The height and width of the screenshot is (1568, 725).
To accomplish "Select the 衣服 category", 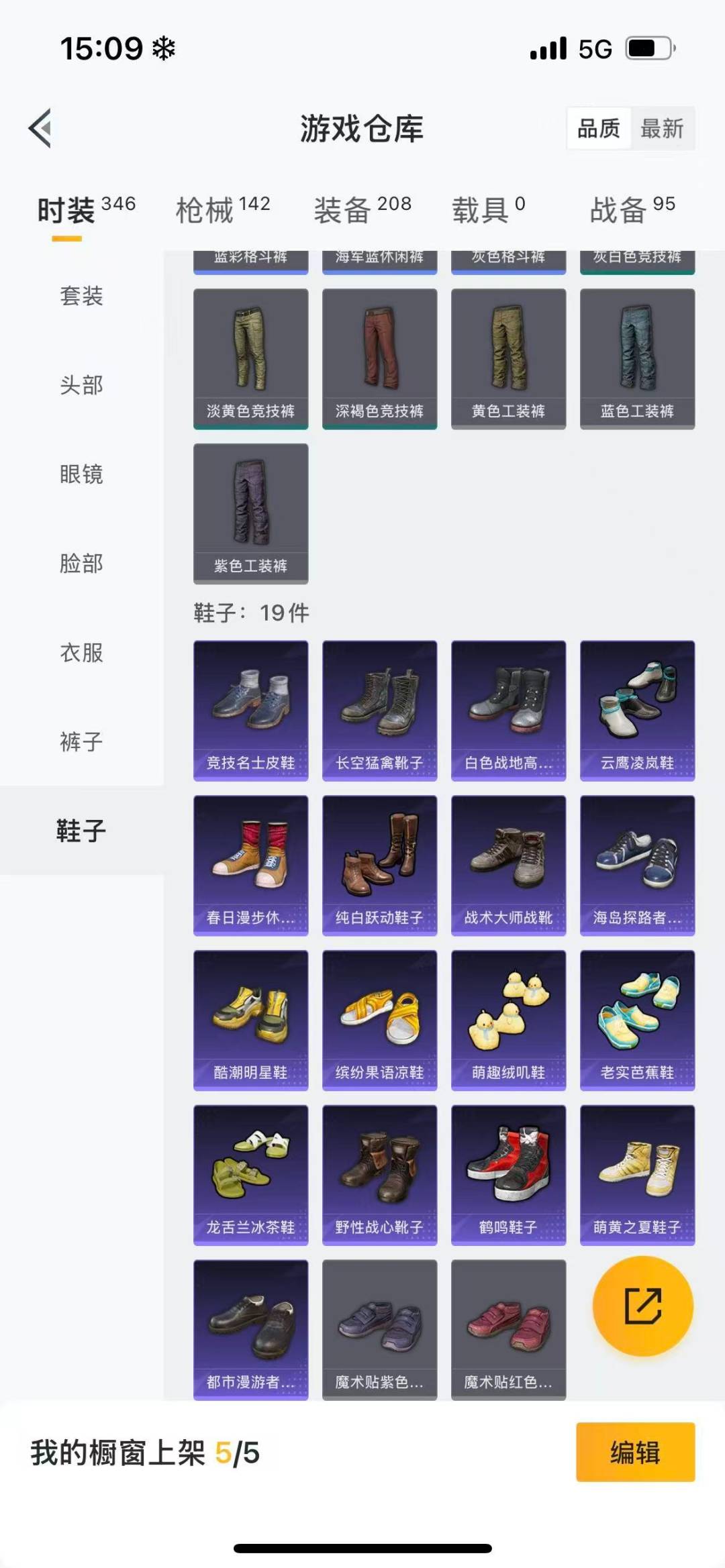I will point(81,653).
